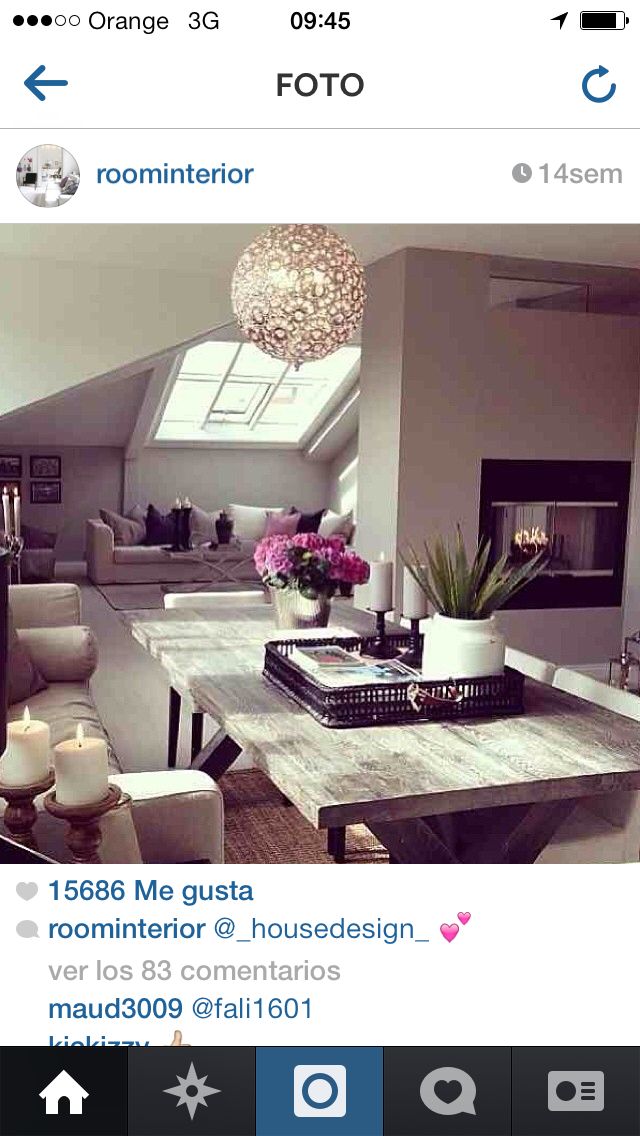Open maud3009's profile
Screen dimensions: 640x1136
115,1008
